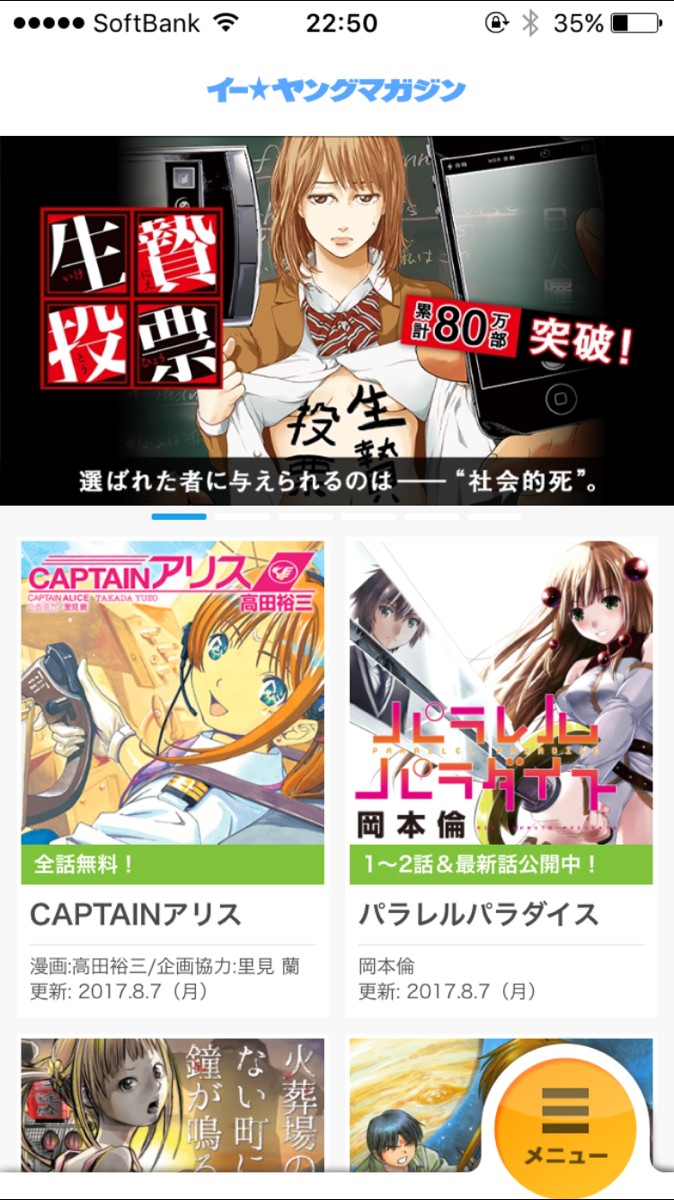Tap the イー★ヤングマガジン header logo
The image size is (674, 1200).
pyautogui.click(x=337, y=90)
